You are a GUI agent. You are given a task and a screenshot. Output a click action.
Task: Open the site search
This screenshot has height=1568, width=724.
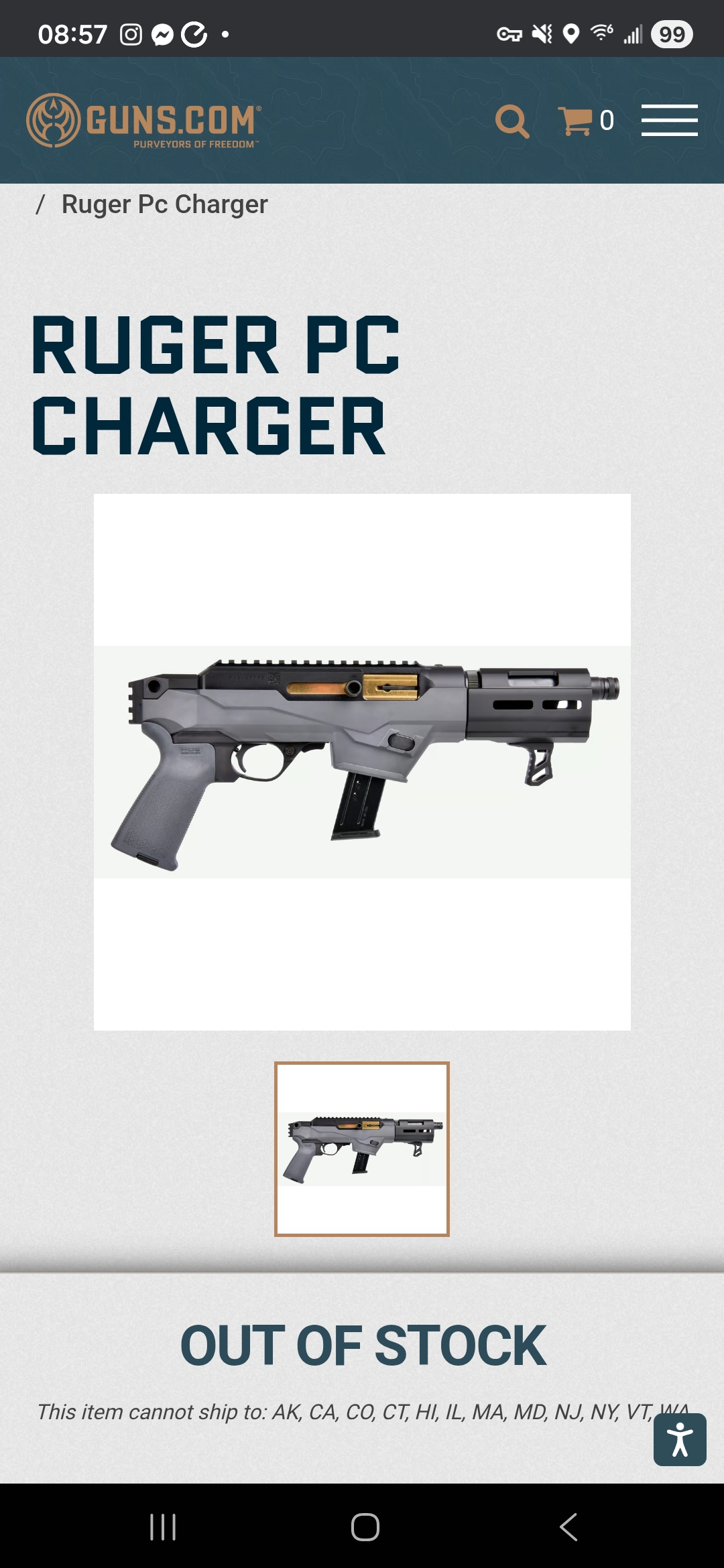coord(512,121)
